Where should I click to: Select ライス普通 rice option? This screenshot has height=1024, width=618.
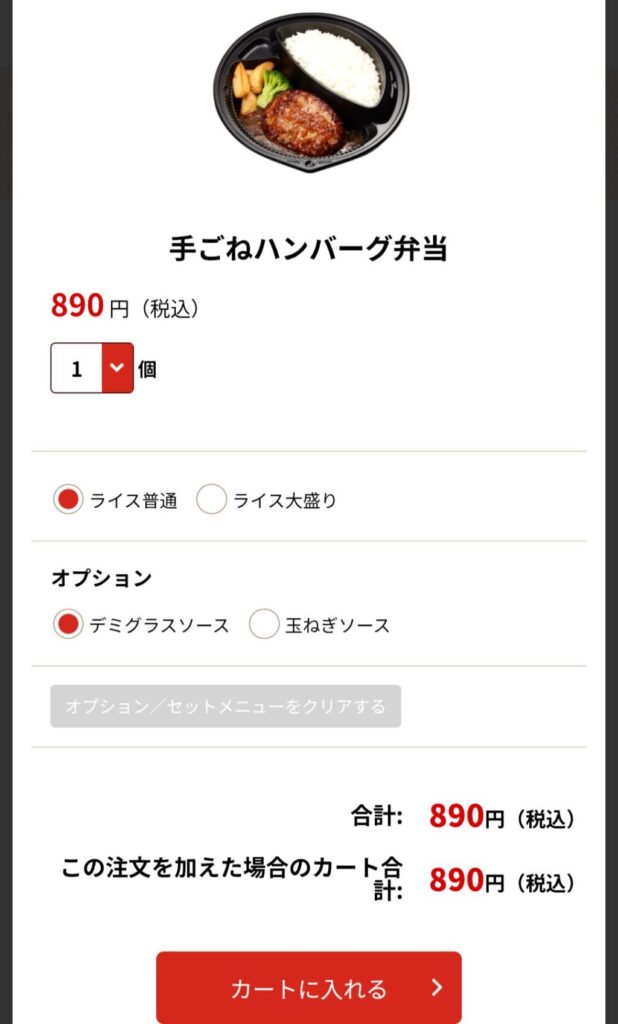pyautogui.click(x=68, y=500)
